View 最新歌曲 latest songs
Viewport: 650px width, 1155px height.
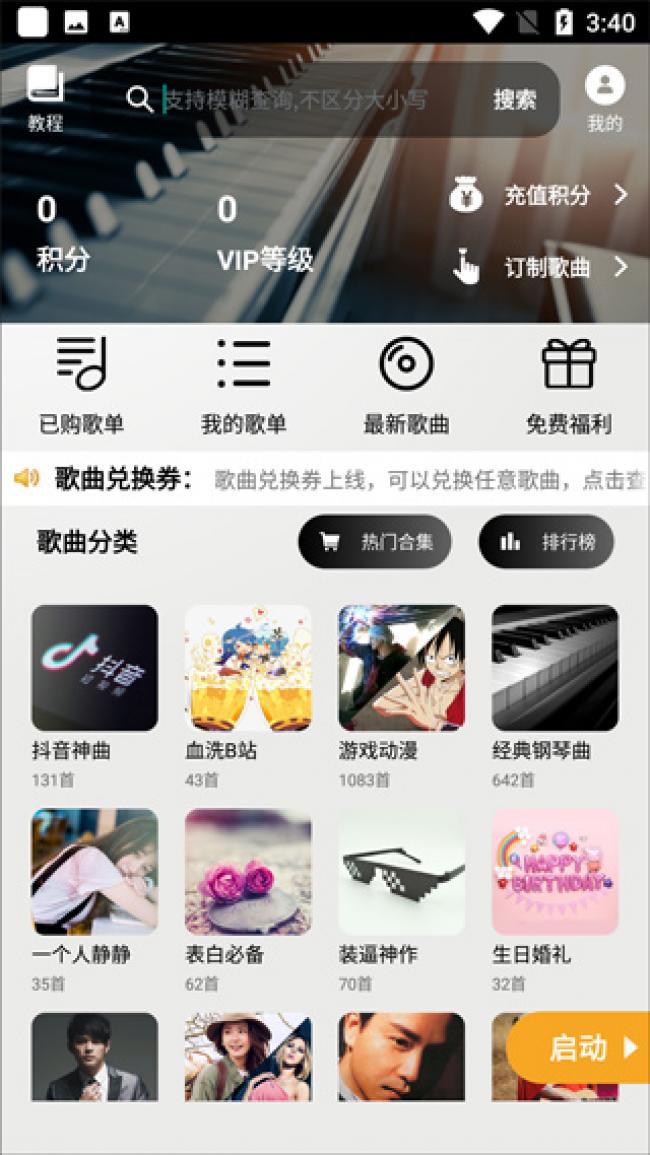[405, 385]
